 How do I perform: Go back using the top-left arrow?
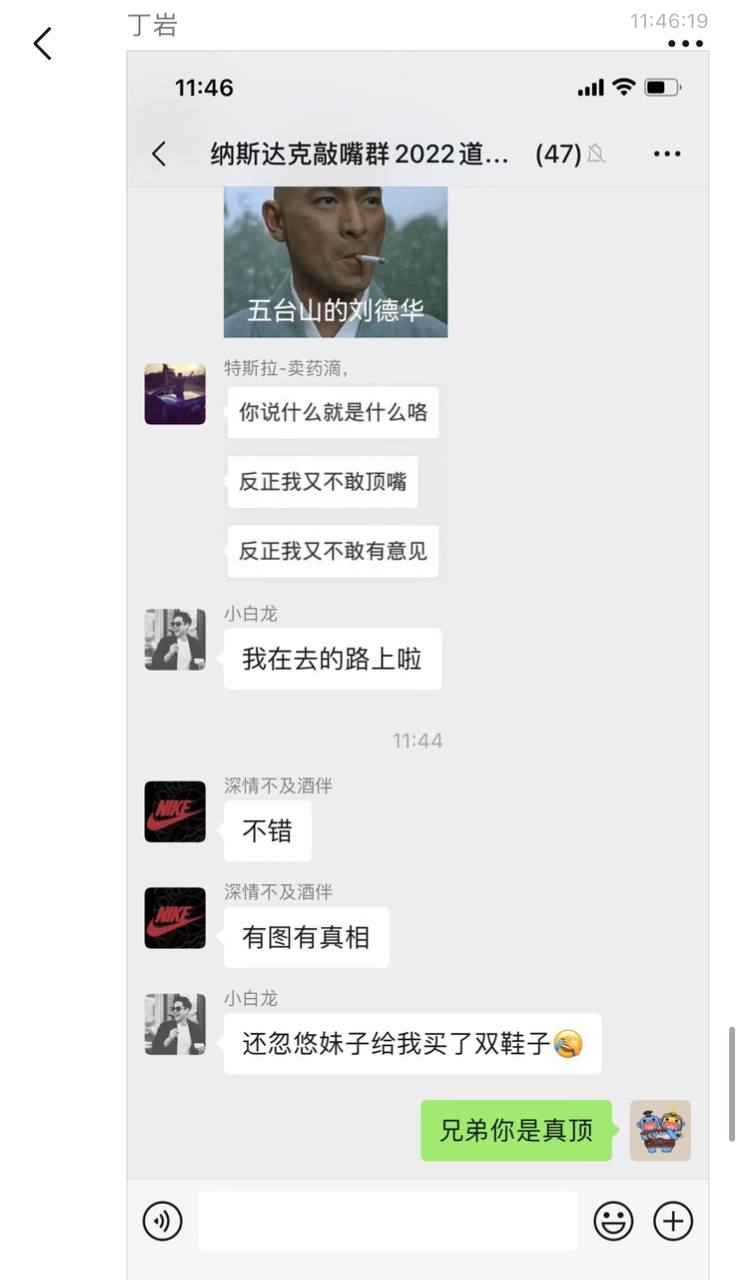click(x=42, y=44)
